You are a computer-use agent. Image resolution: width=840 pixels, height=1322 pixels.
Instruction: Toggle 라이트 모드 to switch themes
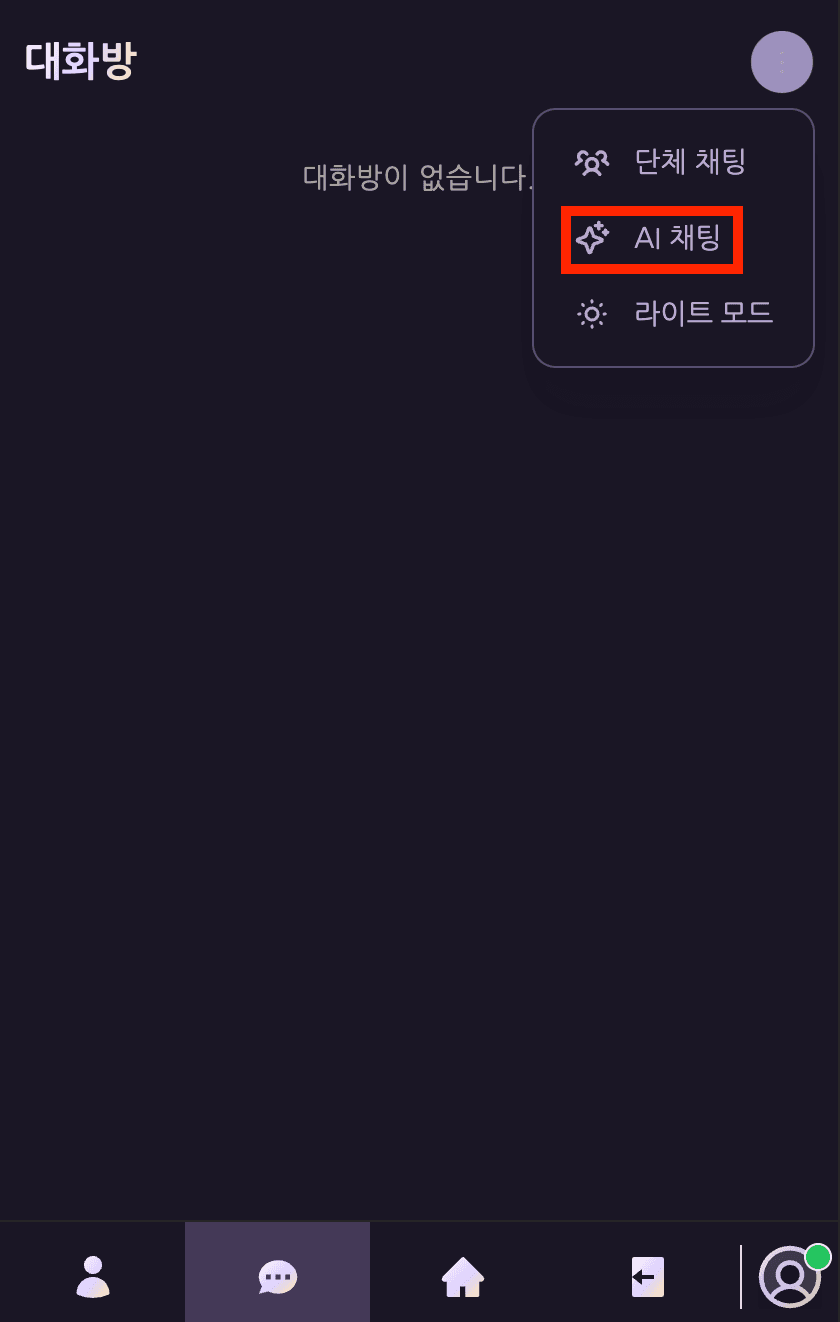pos(704,313)
